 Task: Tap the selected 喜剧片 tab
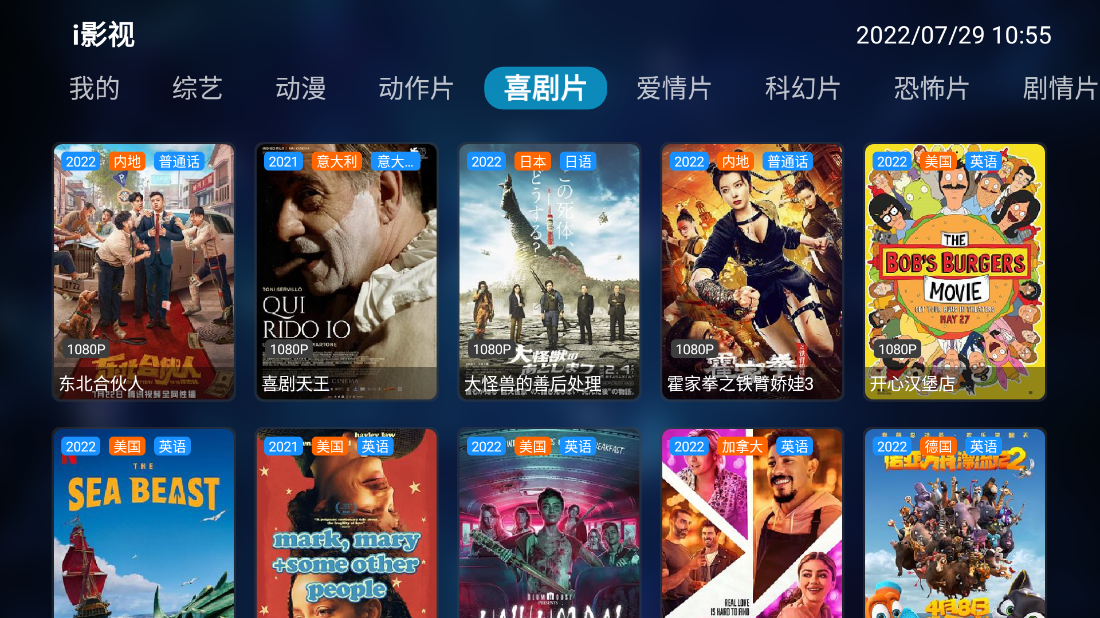click(x=545, y=89)
